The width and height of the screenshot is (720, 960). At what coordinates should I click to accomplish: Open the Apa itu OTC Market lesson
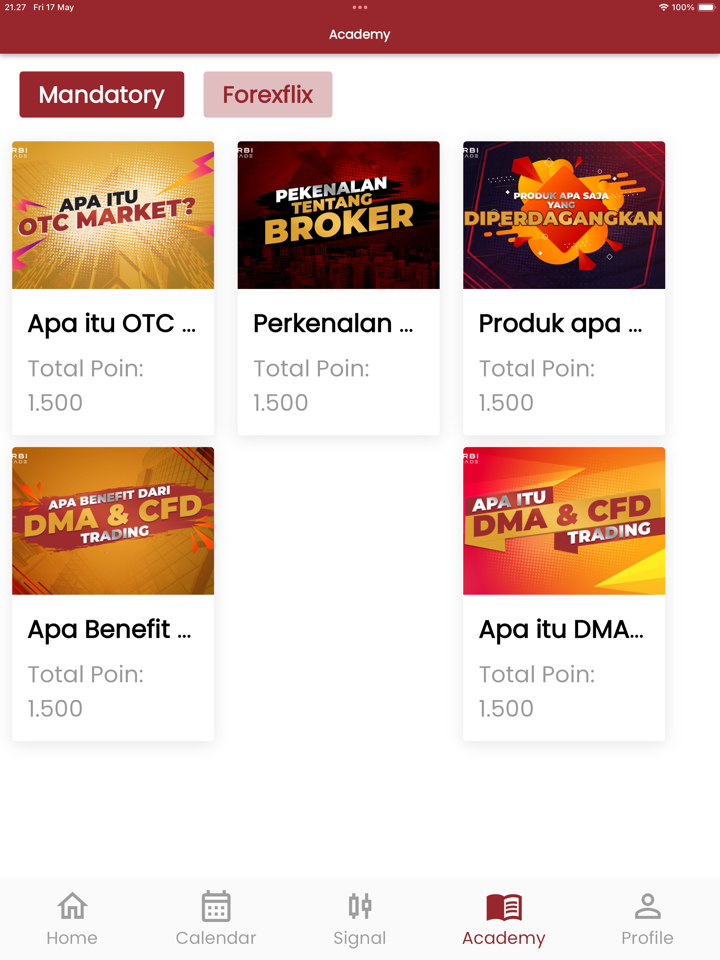pyautogui.click(x=113, y=287)
